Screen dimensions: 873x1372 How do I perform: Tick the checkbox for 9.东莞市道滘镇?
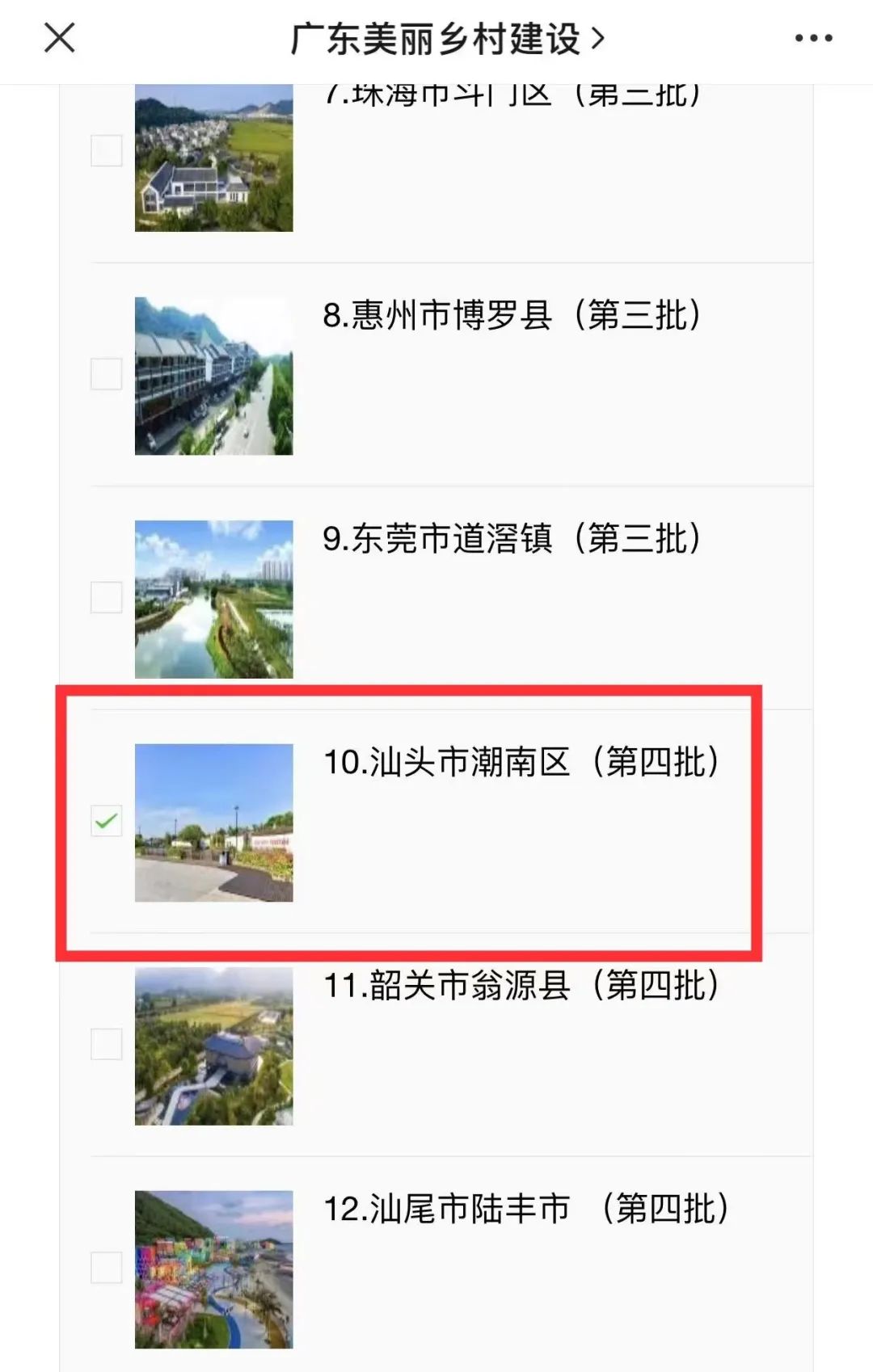(107, 598)
